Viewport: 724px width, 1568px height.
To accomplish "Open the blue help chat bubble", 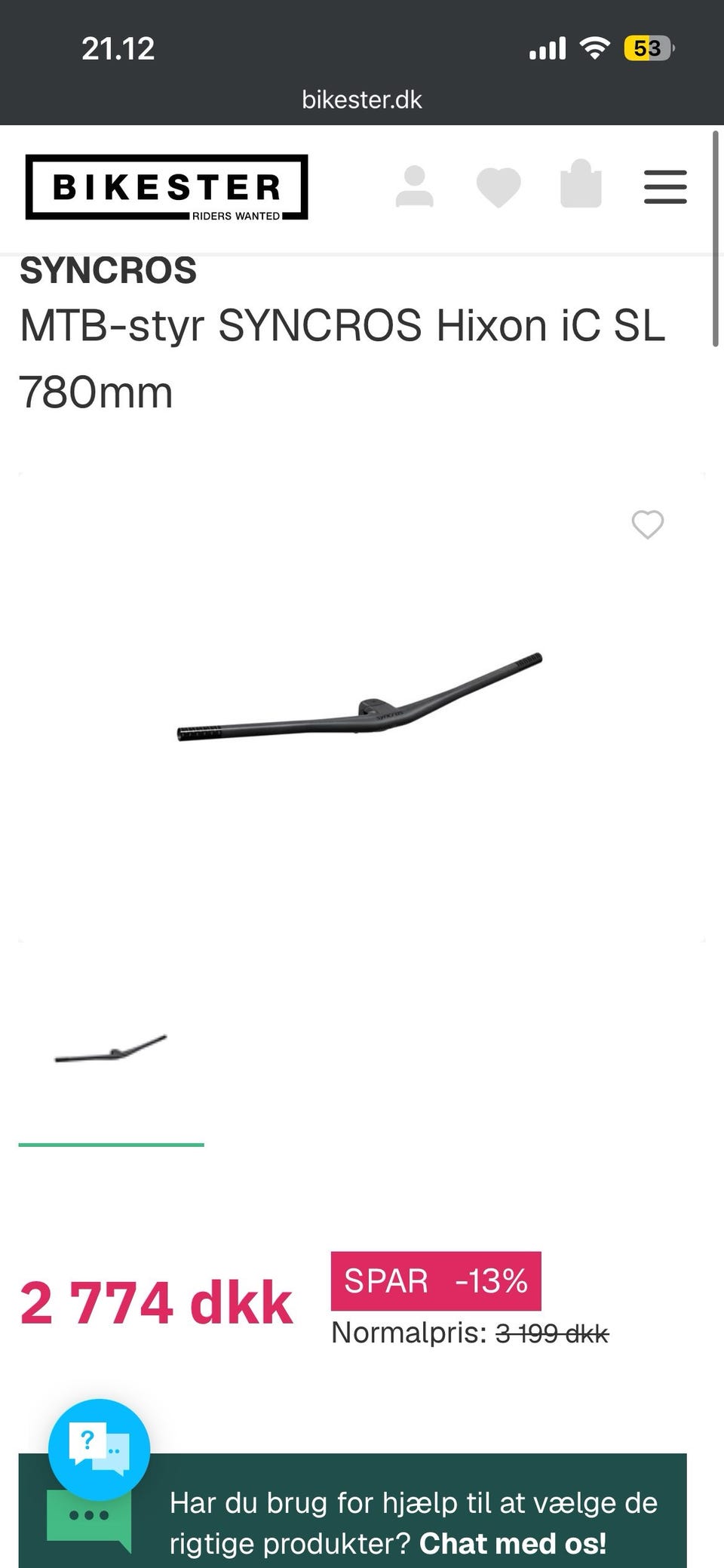I will 99,1450.
